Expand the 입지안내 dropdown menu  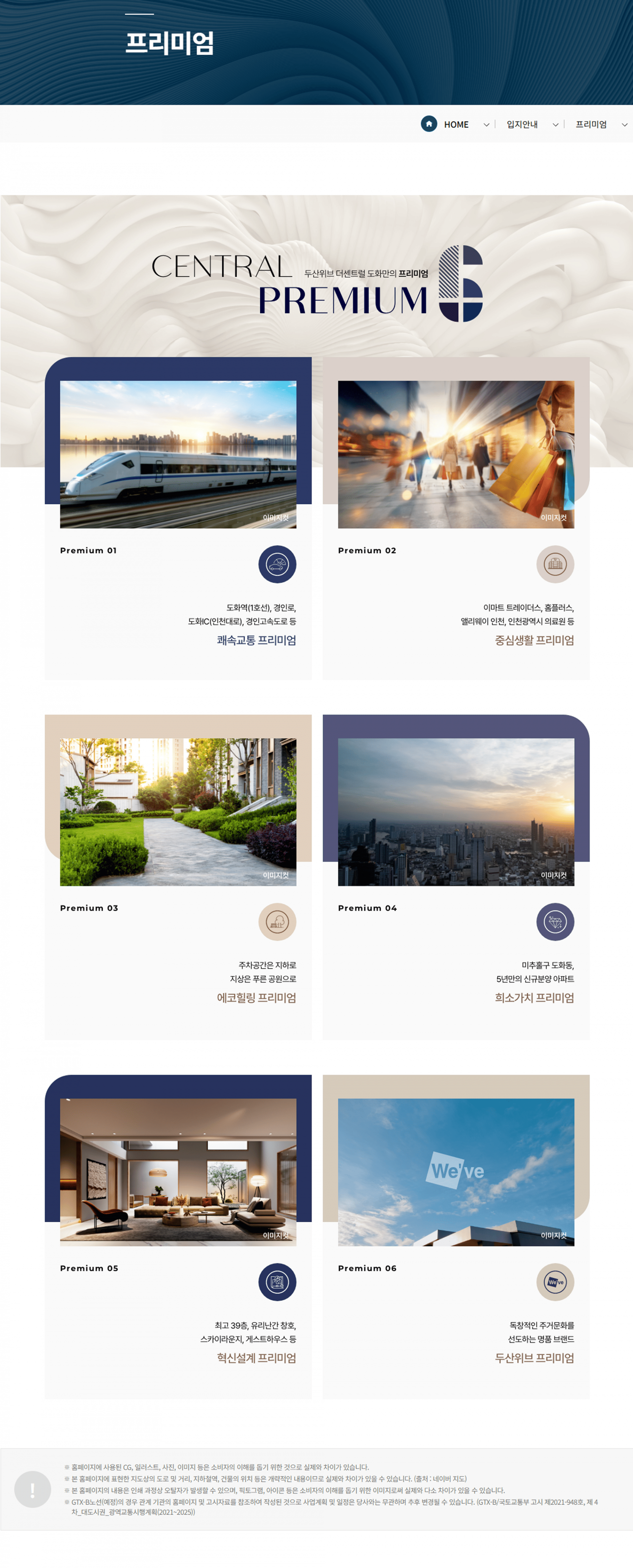[x=555, y=125]
